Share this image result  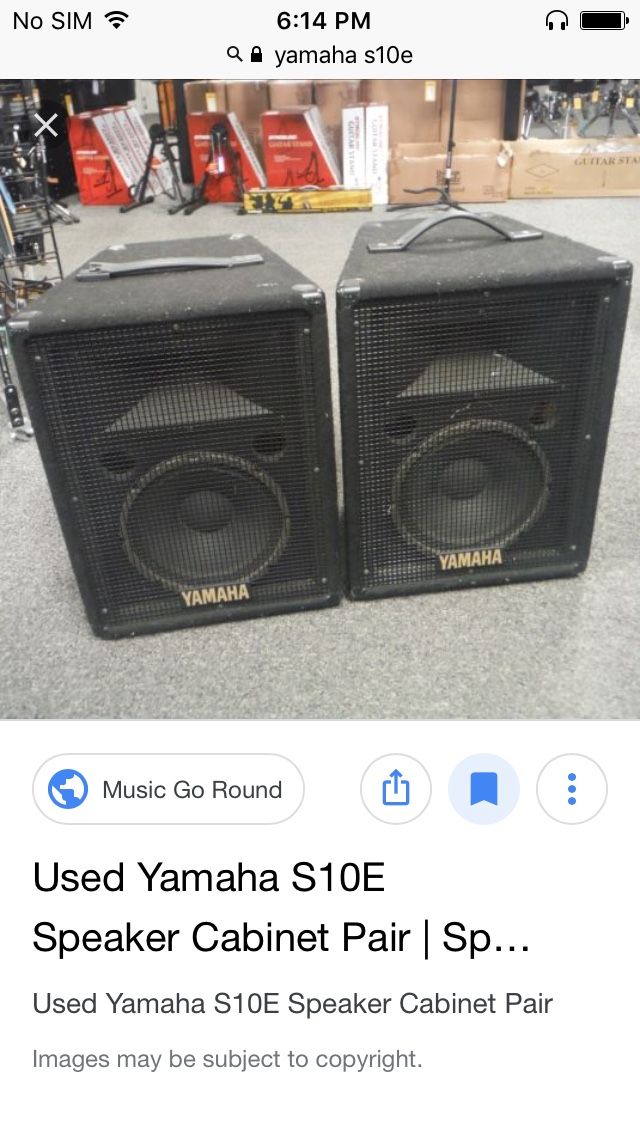pos(396,789)
